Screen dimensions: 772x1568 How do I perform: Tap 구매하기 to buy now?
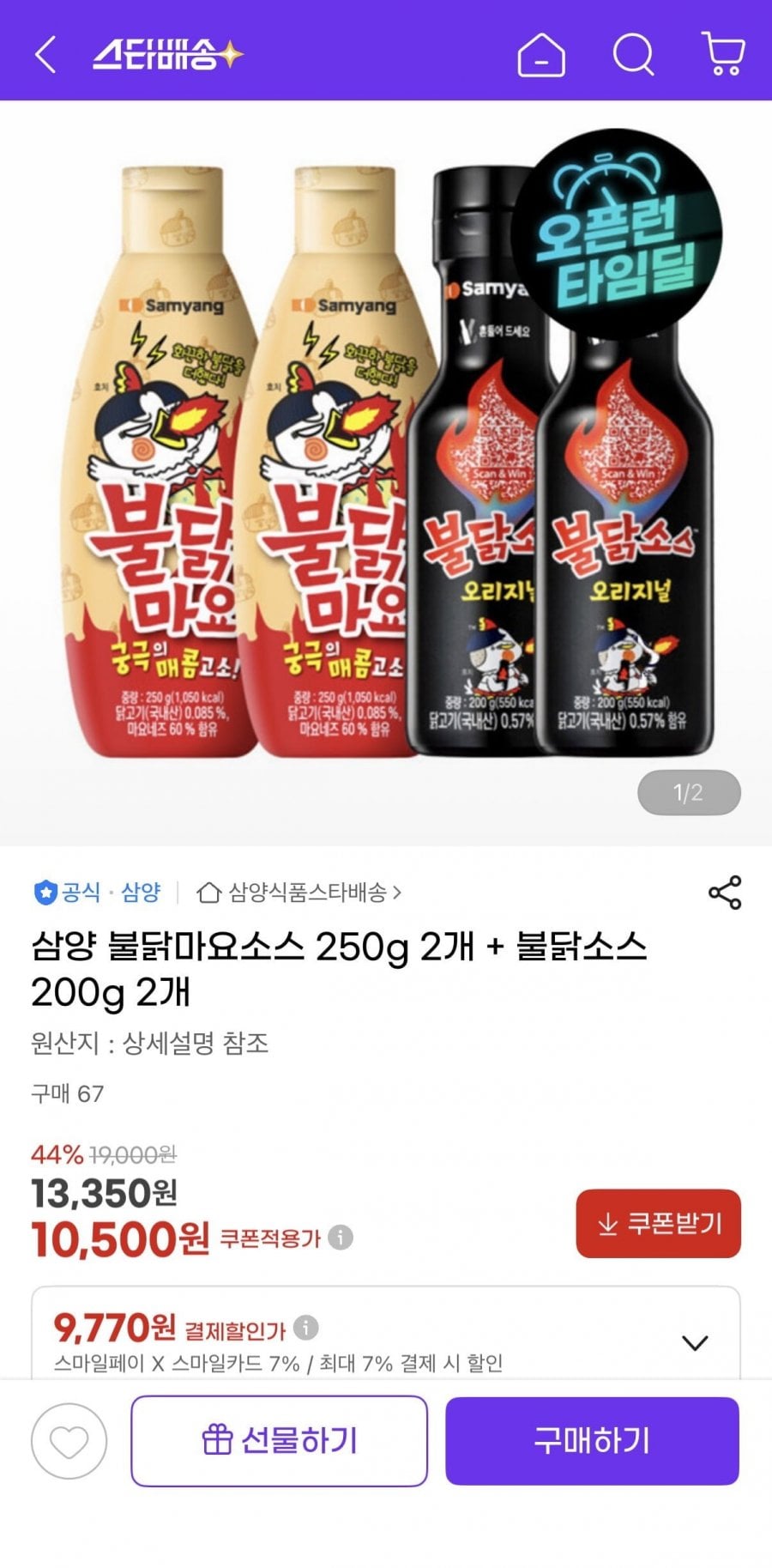coord(592,1440)
